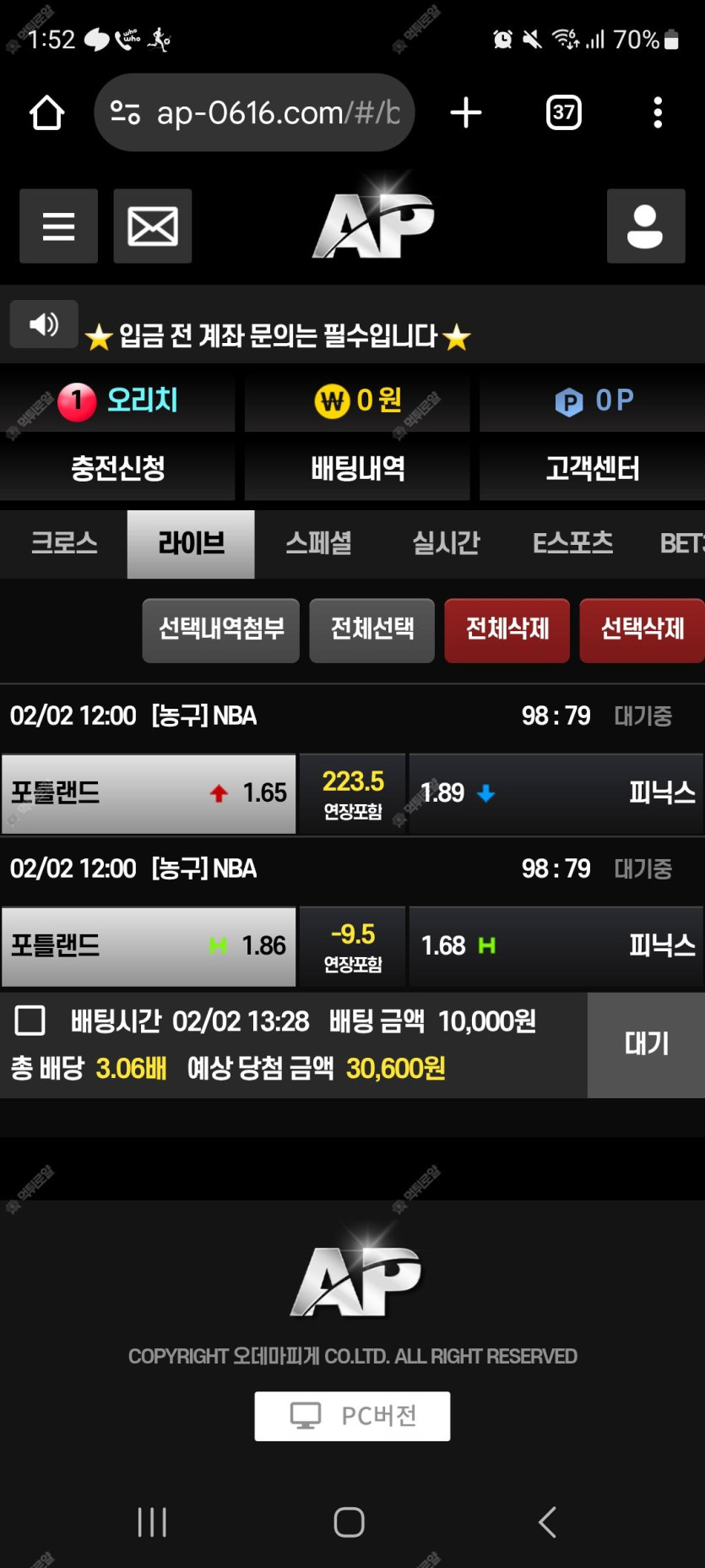Delete selected with 선택삭제
The image size is (705, 1568).
642,630
